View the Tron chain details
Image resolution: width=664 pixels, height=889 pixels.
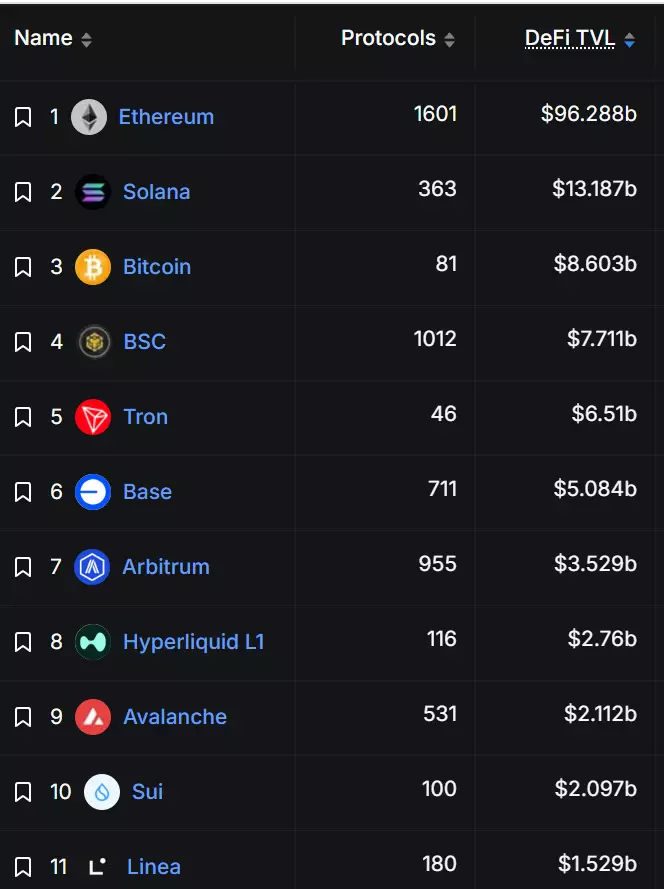(145, 417)
